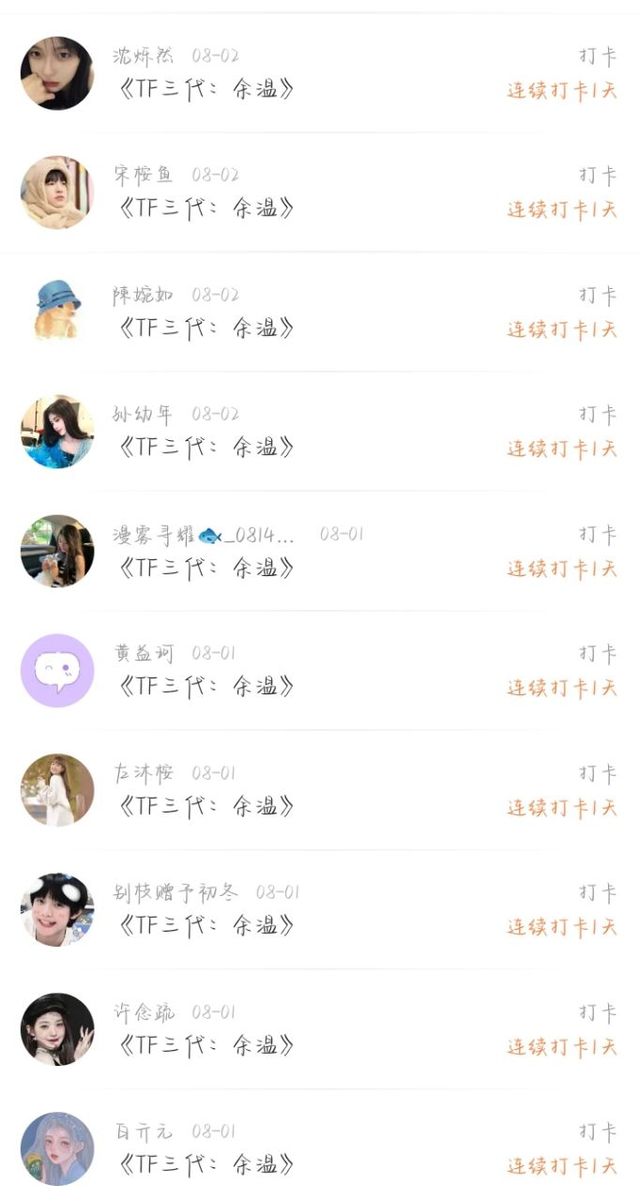Open 孙幼年's check-in row
640x1201 pixels.
320,431
